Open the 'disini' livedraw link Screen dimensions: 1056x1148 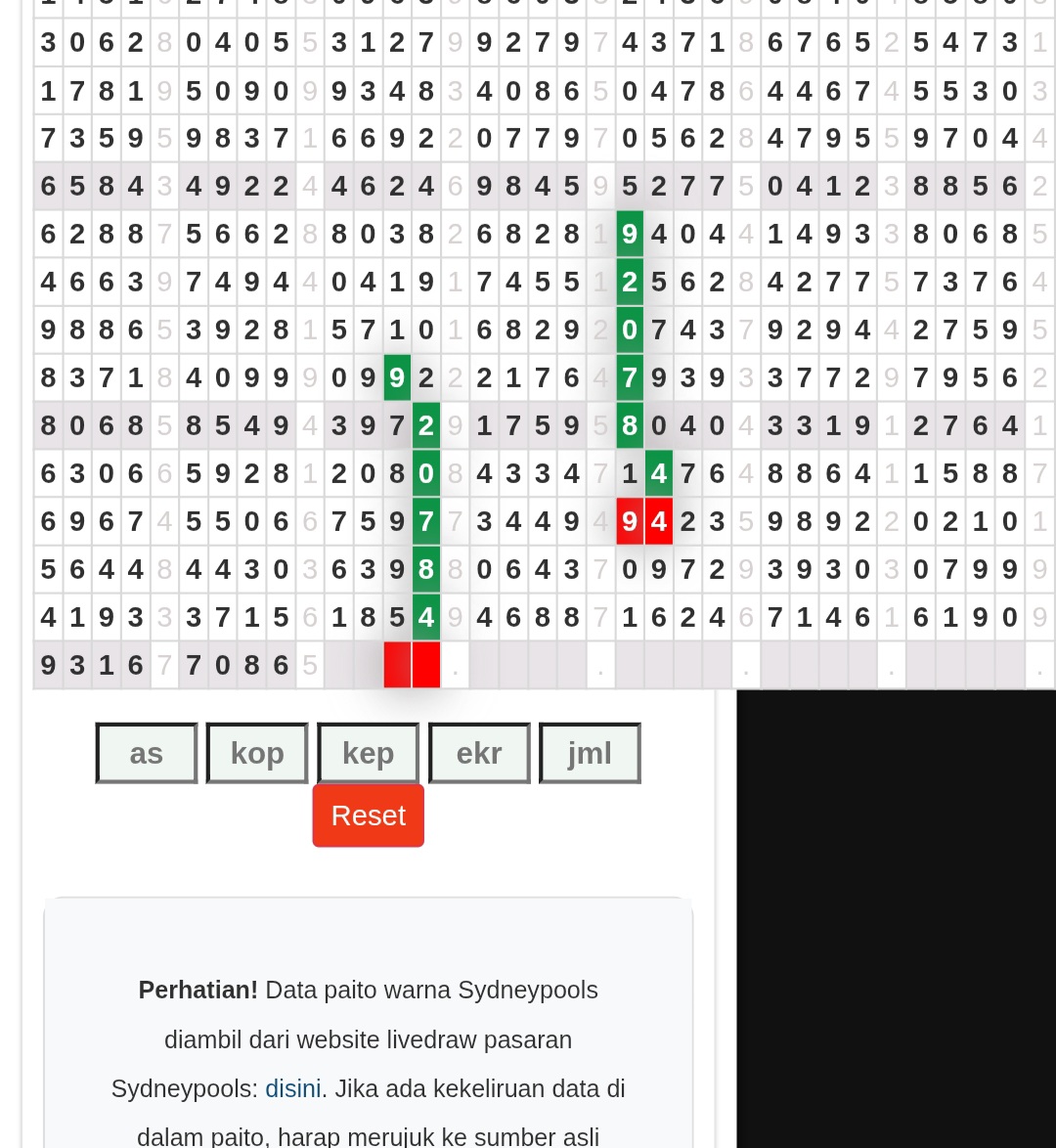pos(292,1088)
